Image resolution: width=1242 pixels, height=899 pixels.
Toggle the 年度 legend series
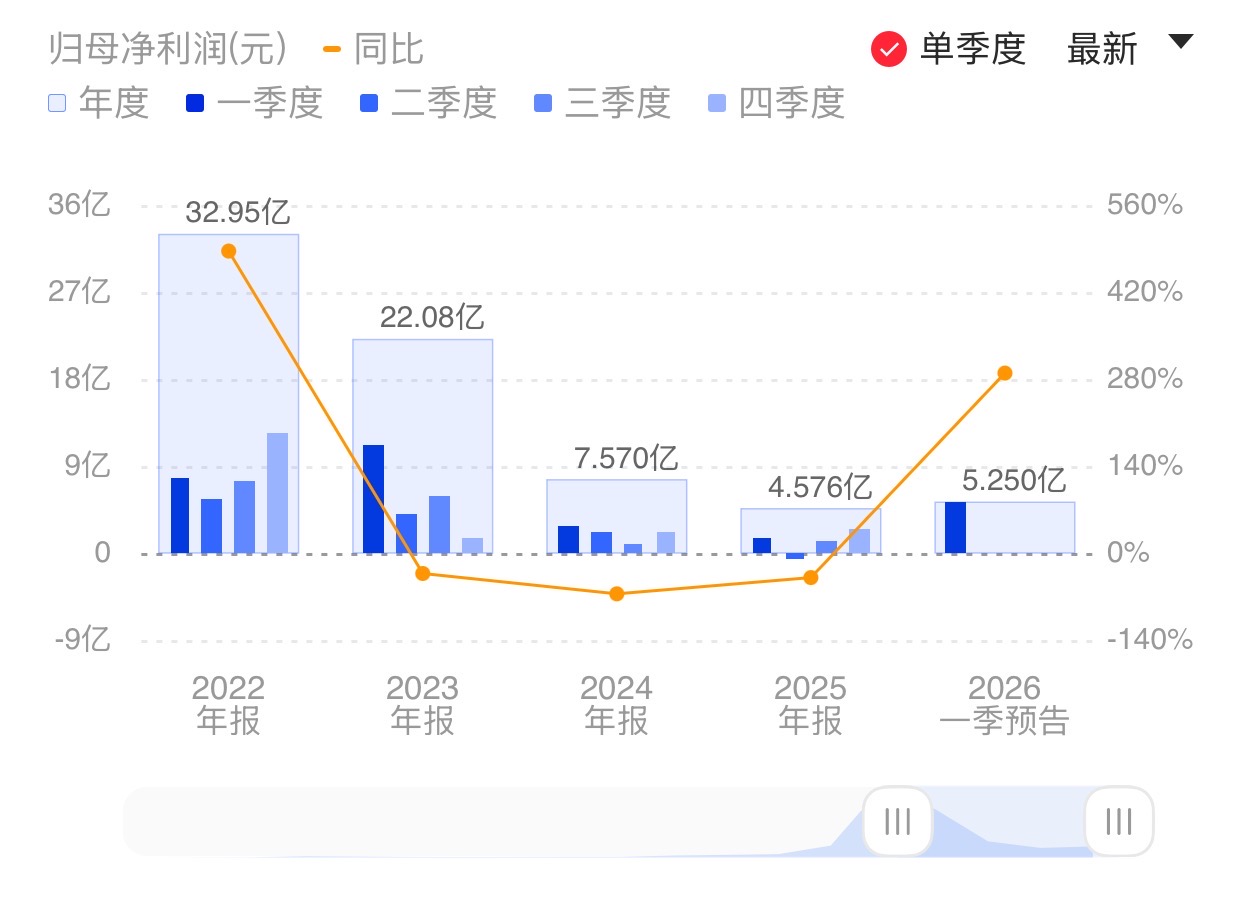[98, 103]
